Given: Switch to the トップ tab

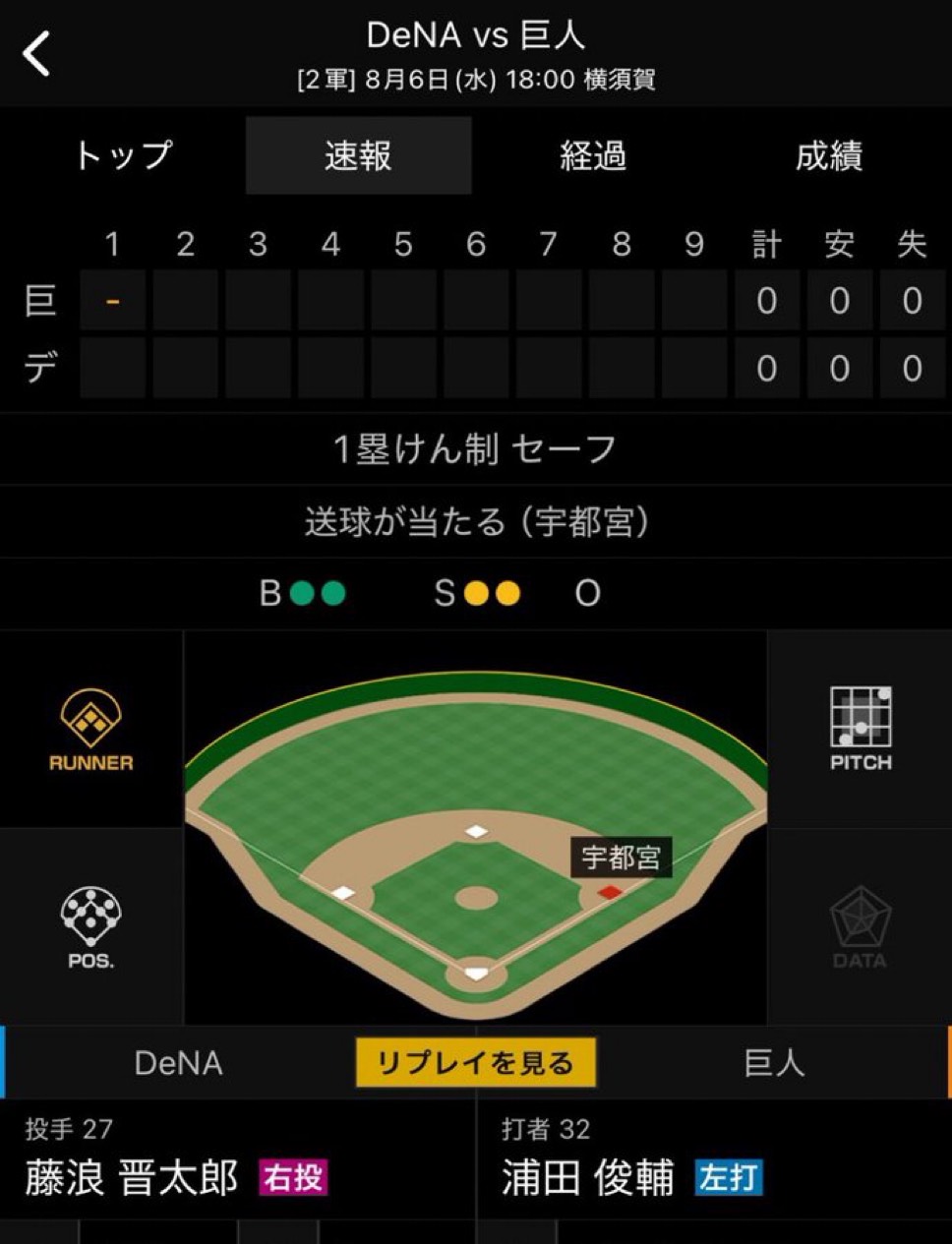Looking at the screenshot, I should coord(123,155).
